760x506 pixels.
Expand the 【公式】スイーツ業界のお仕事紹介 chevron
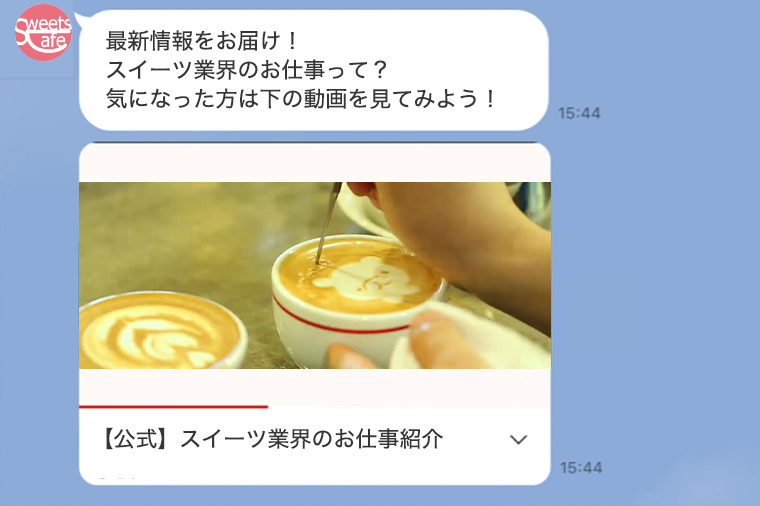518,440
